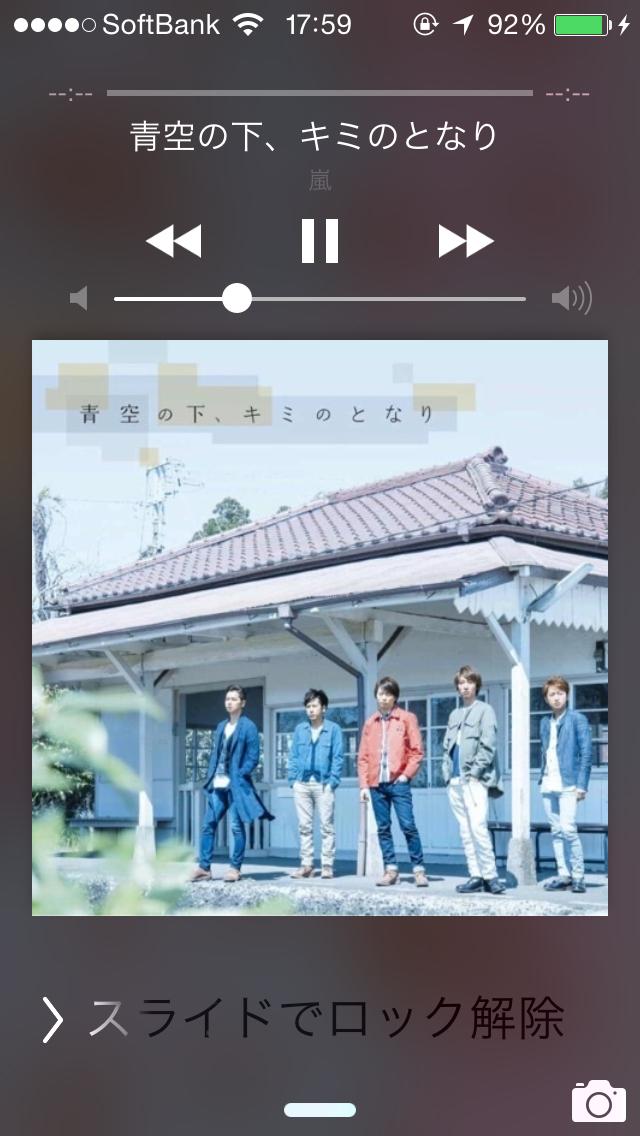Image resolution: width=640 pixels, height=1136 pixels.
Task: Tap the playback progress bar to seek
Action: click(320, 93)
